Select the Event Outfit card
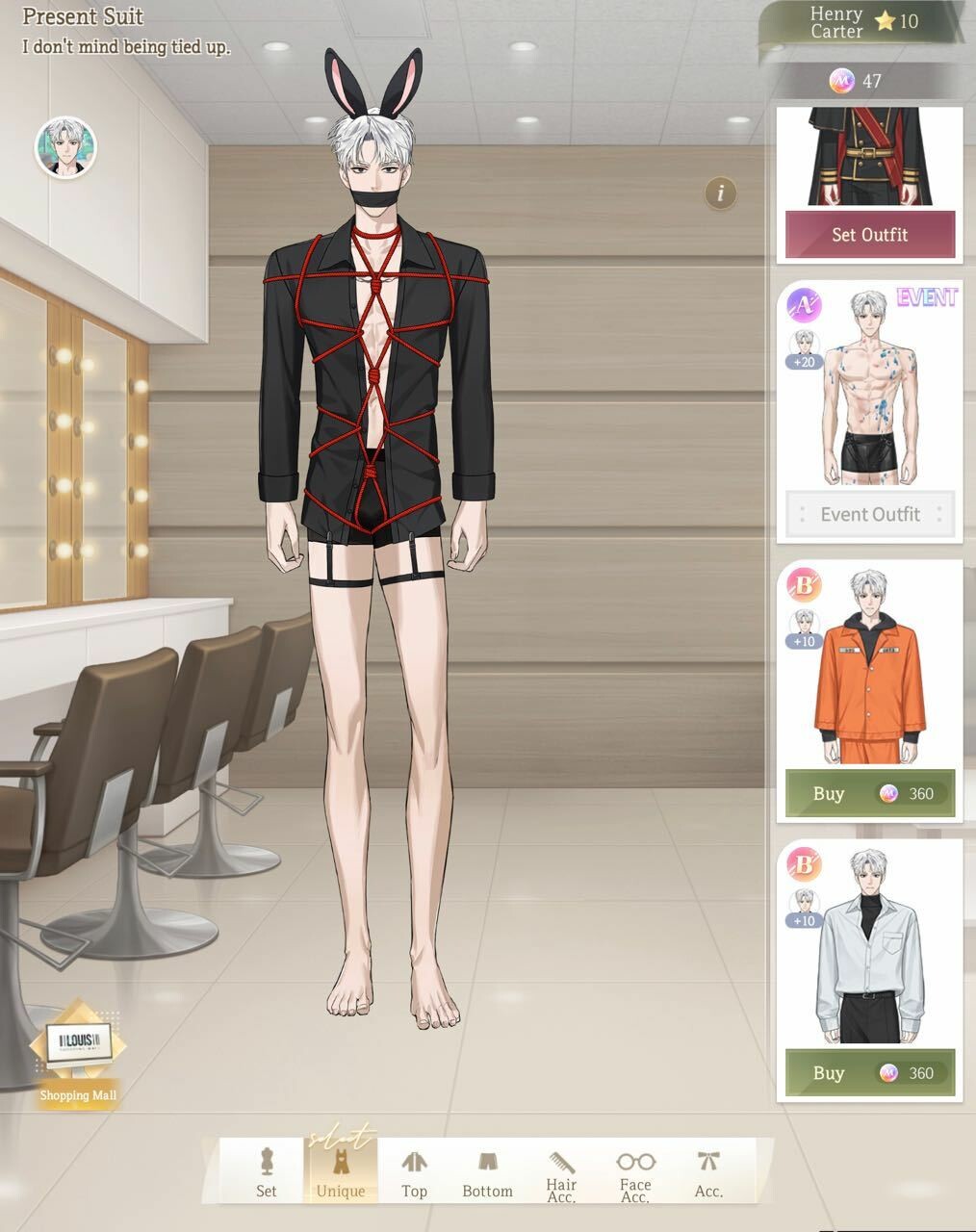This screenshot has width=976, height=1232. (x=870, y=514)
